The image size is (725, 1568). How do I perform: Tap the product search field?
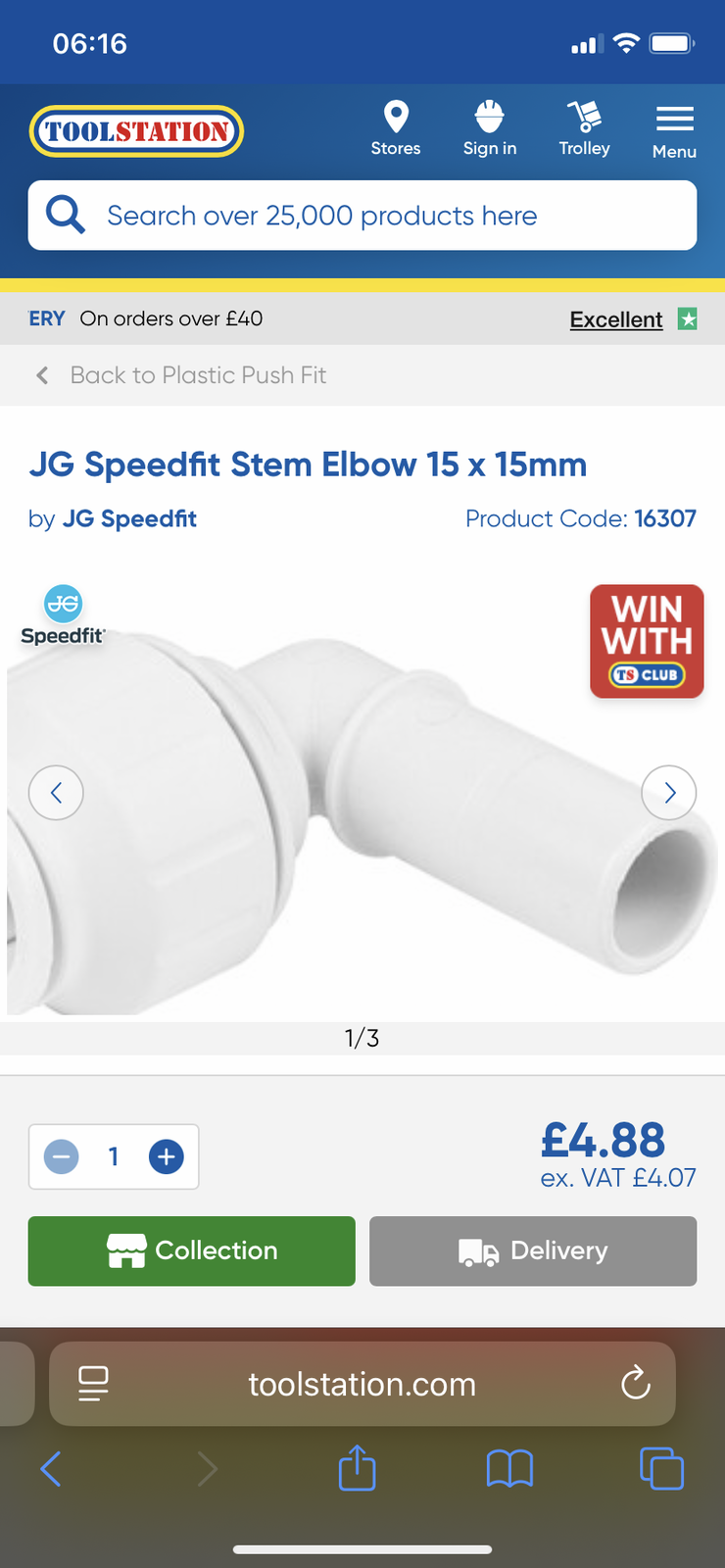362,216
